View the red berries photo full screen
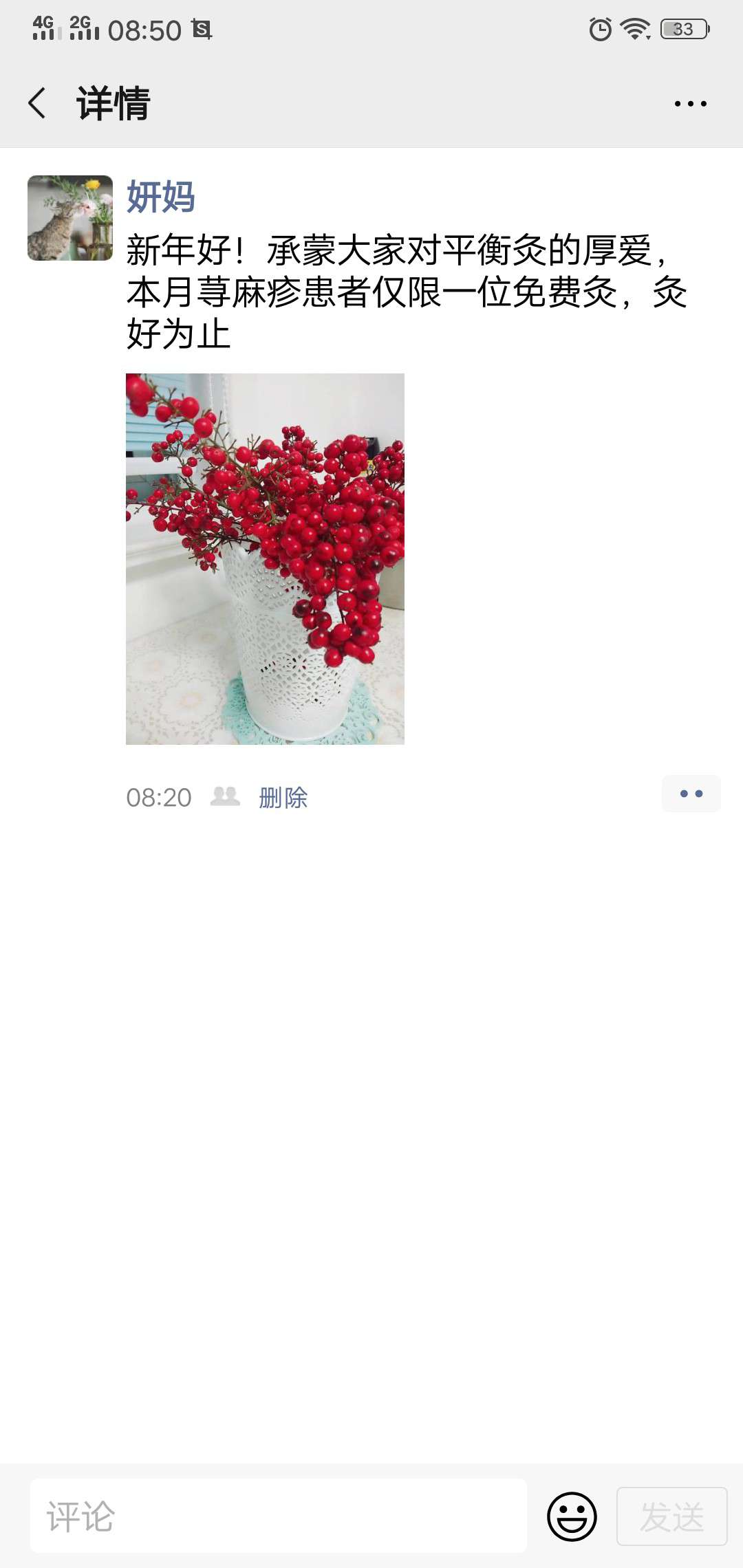The width and height of the screenshot is (743, 1568). coord(265,558)
